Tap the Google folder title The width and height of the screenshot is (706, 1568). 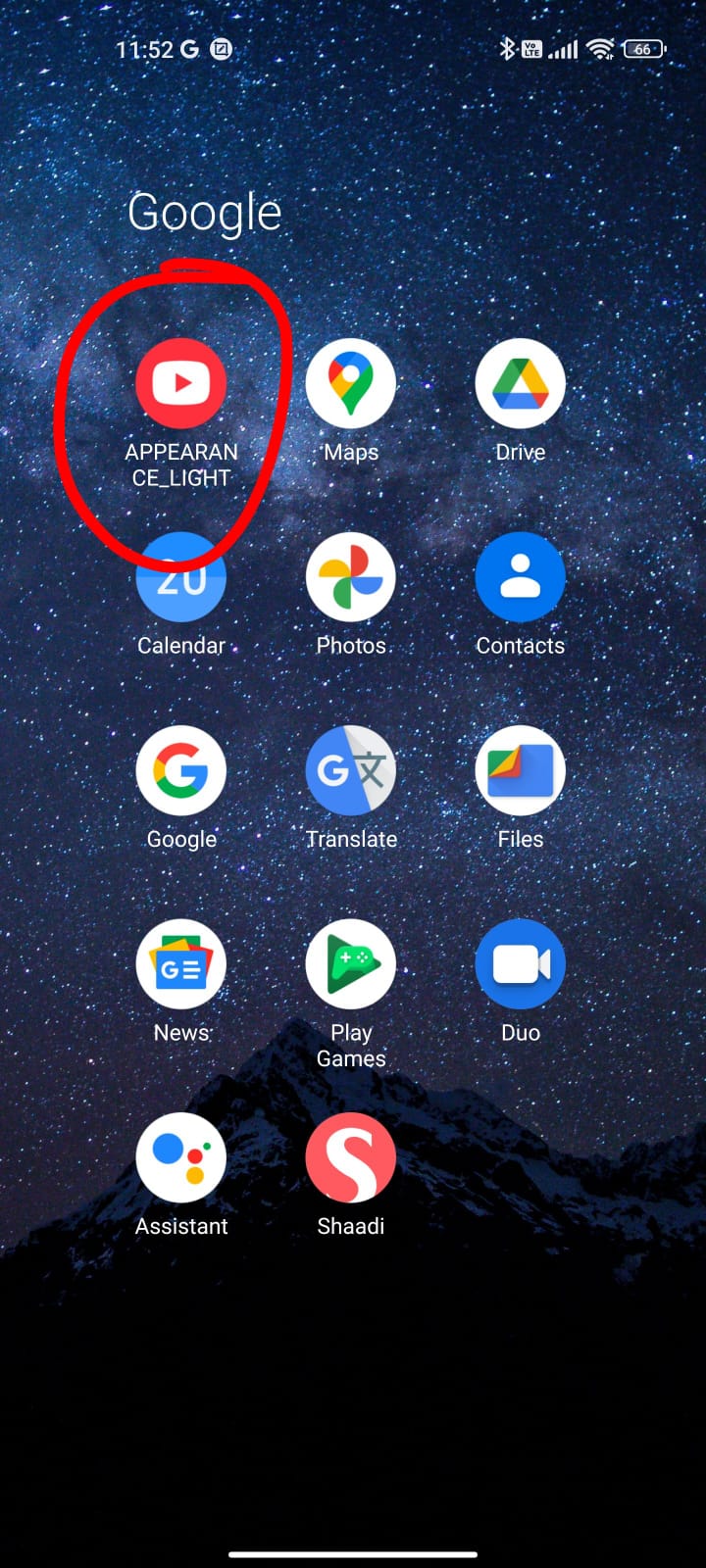click(205, 213)
